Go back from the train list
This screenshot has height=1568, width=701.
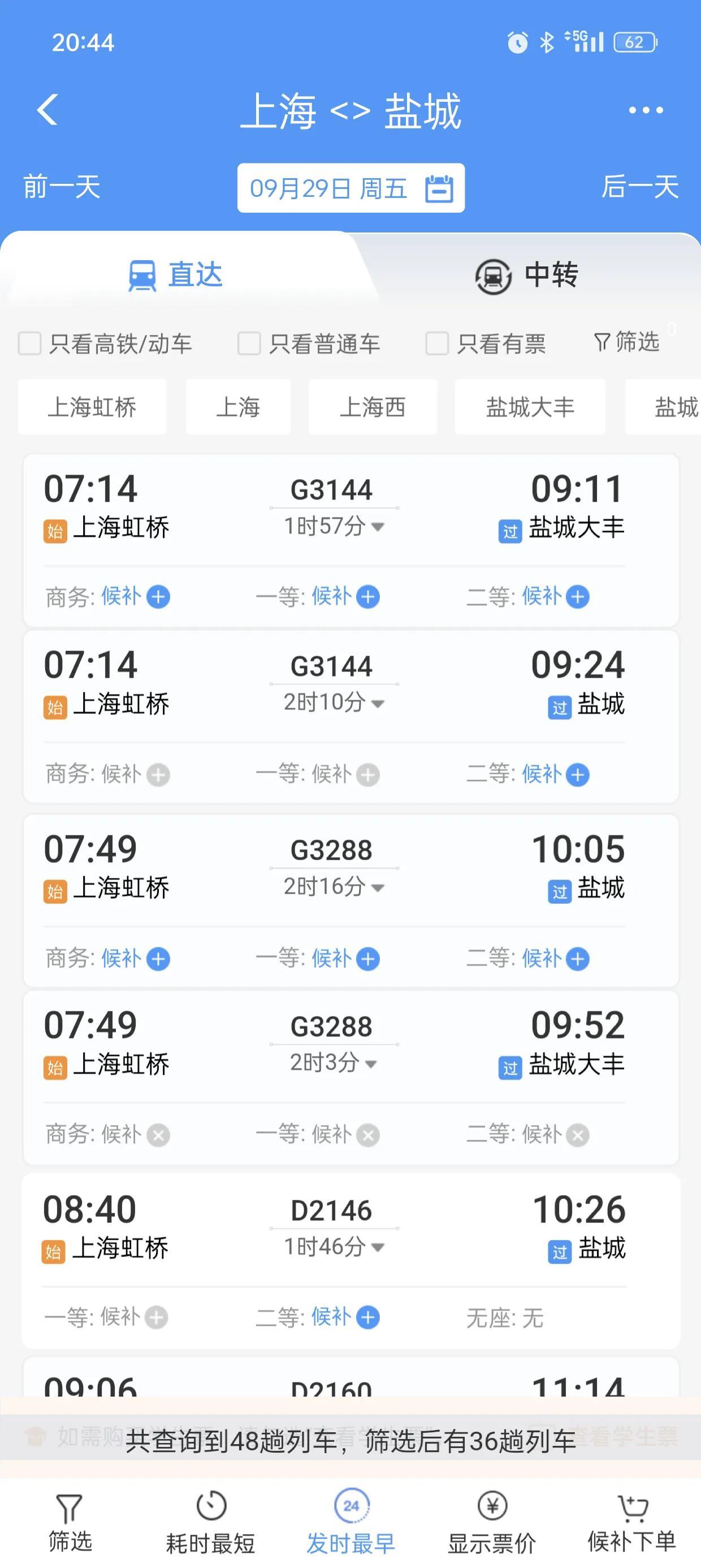pos(47,110)
